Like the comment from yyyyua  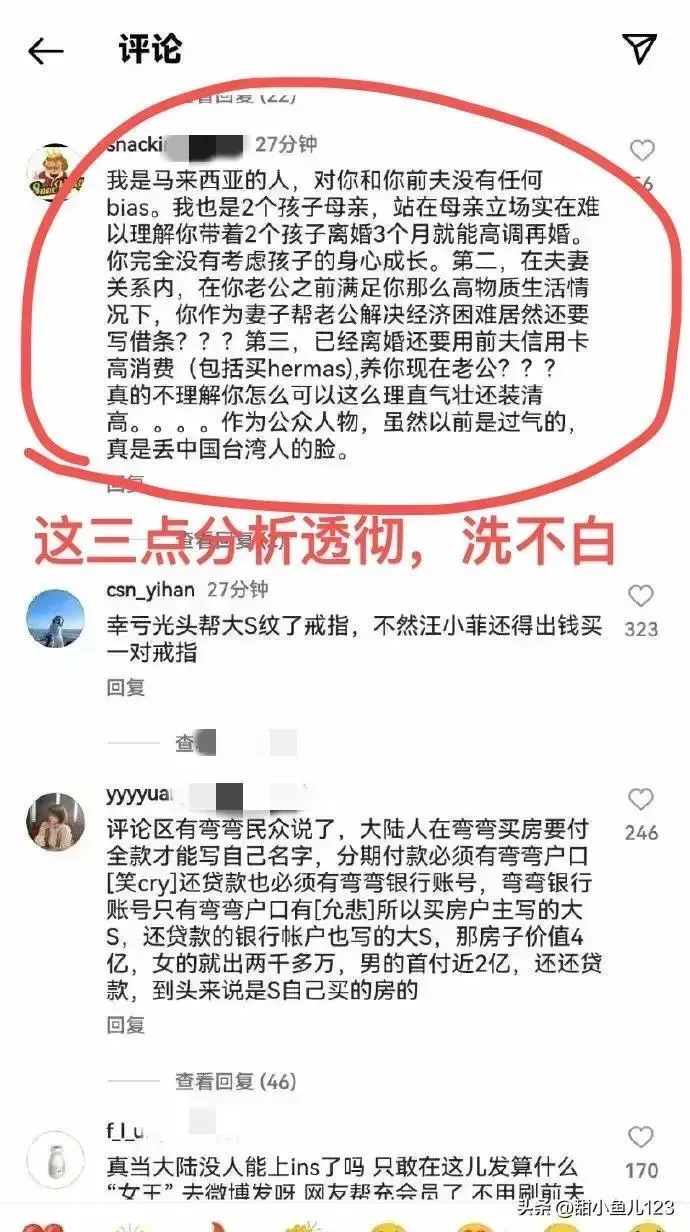point(641,800)
